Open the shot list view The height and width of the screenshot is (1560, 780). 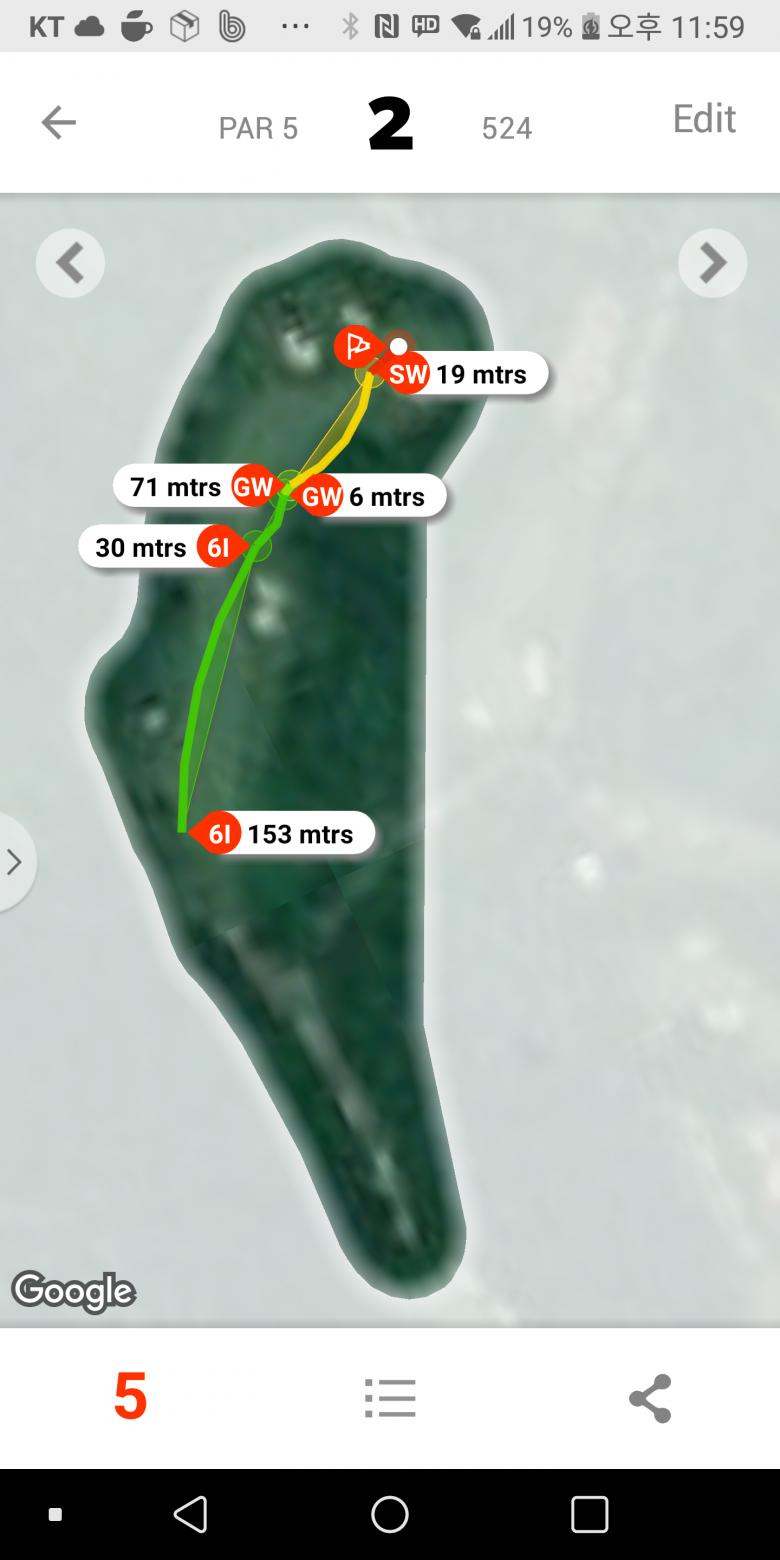(390, 1397)
